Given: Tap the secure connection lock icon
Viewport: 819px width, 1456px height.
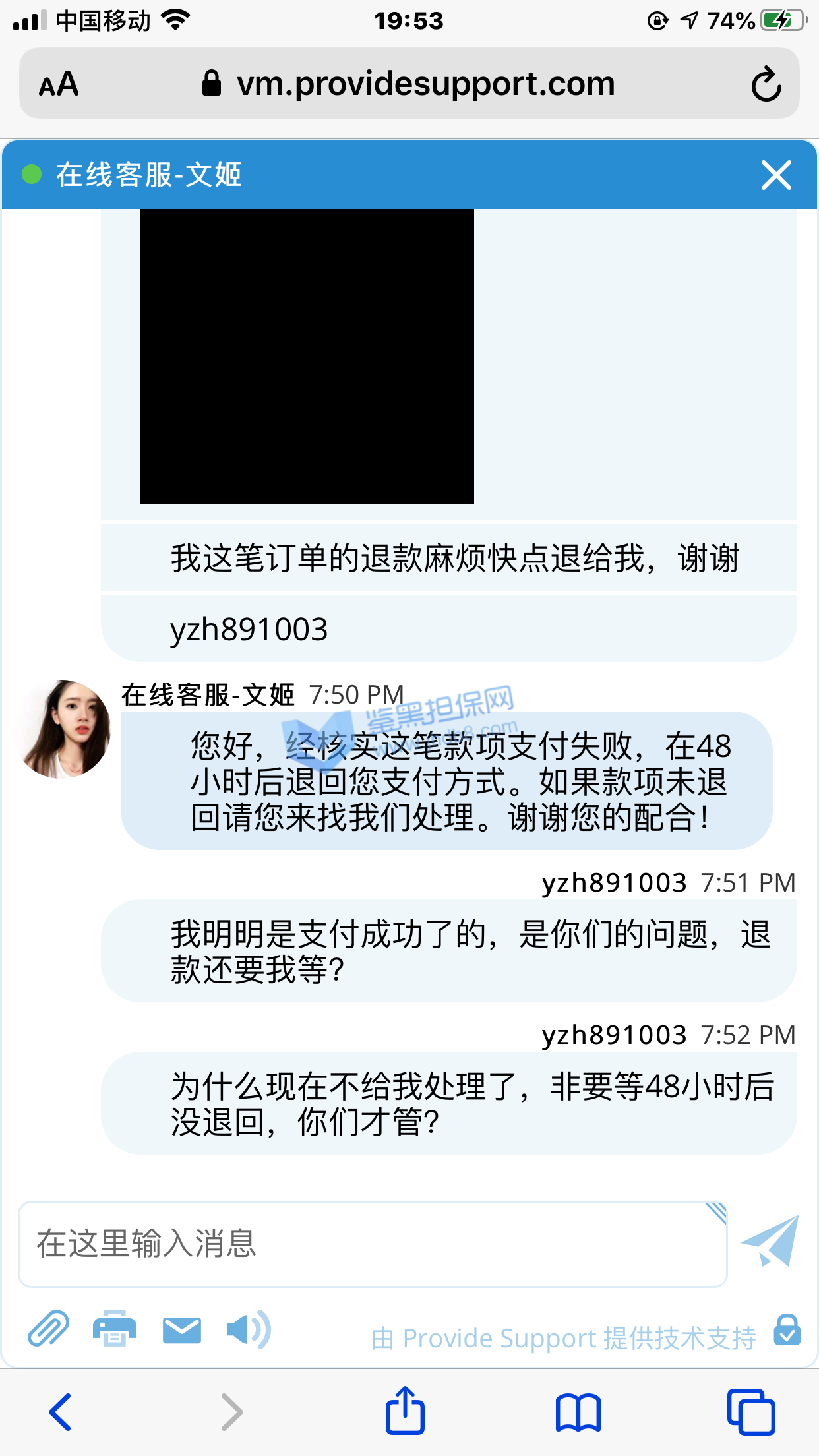Looking at the screenshot, I should (787, 1329).
